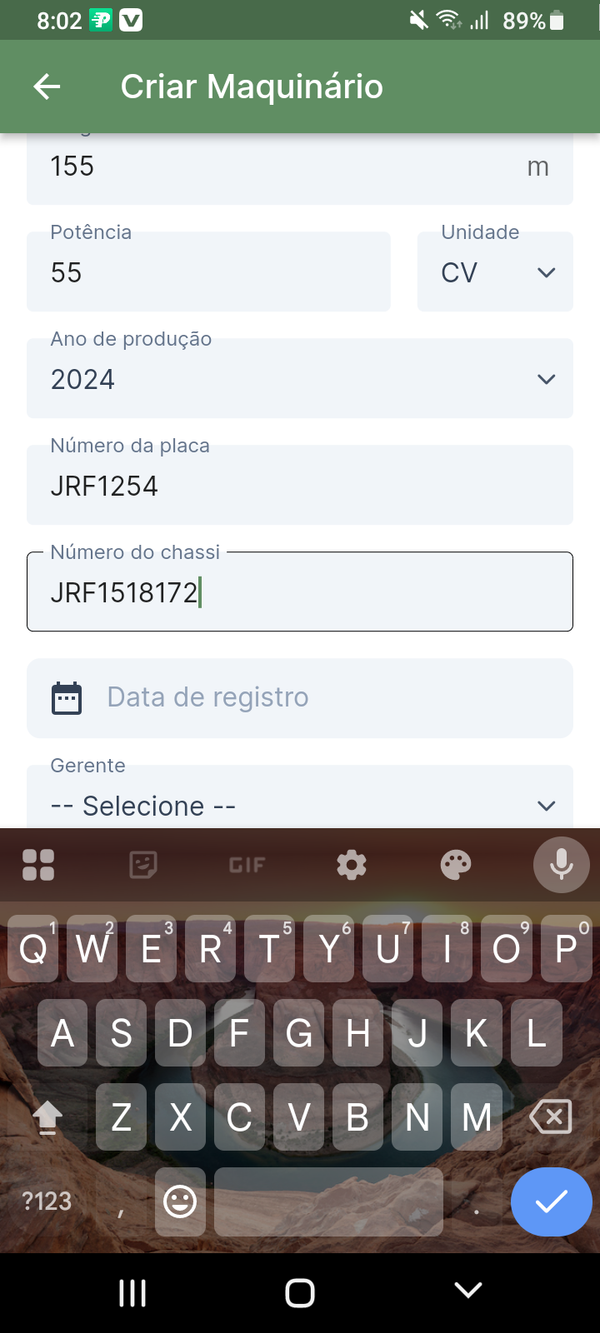Expand the Ano de produção dropdown
The width and height of the screenshot is (600, 1333).
300,378
